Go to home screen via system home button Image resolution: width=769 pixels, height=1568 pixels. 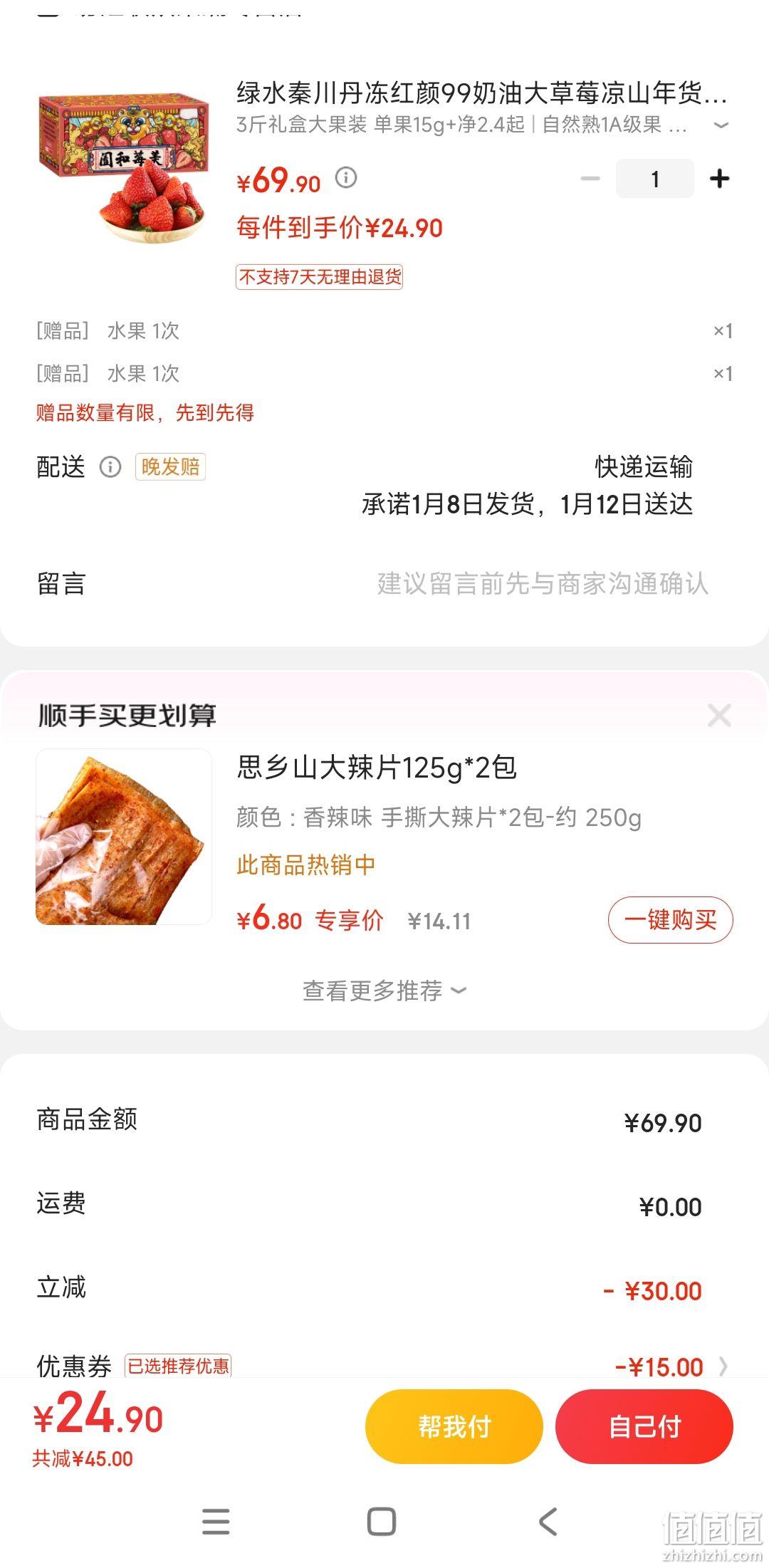point(382,1522)
